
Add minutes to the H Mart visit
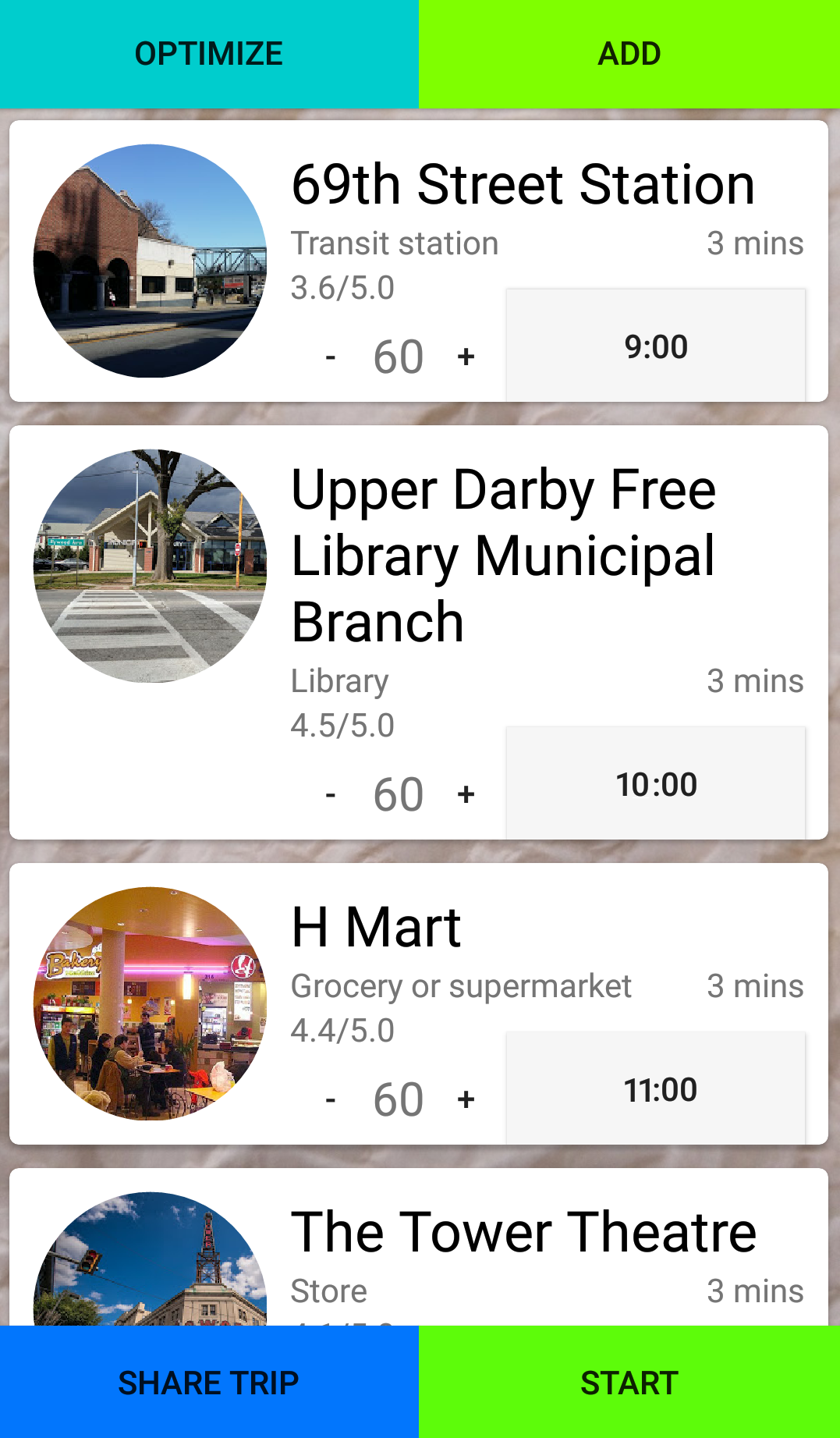(466, 1100)
